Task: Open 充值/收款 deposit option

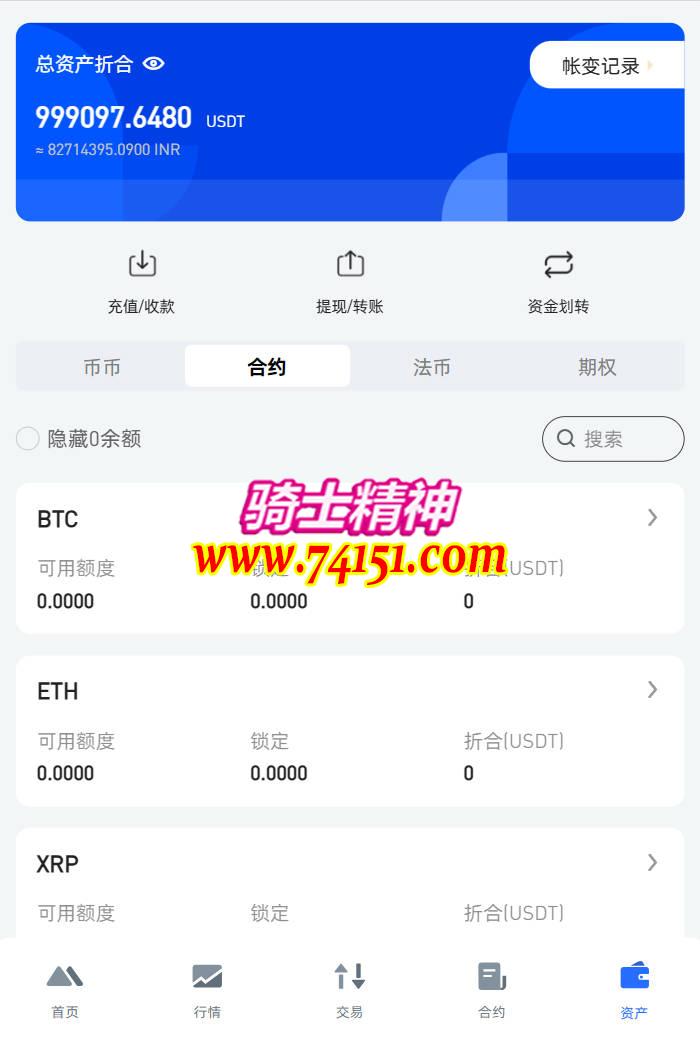Action: tap(142, 282)
